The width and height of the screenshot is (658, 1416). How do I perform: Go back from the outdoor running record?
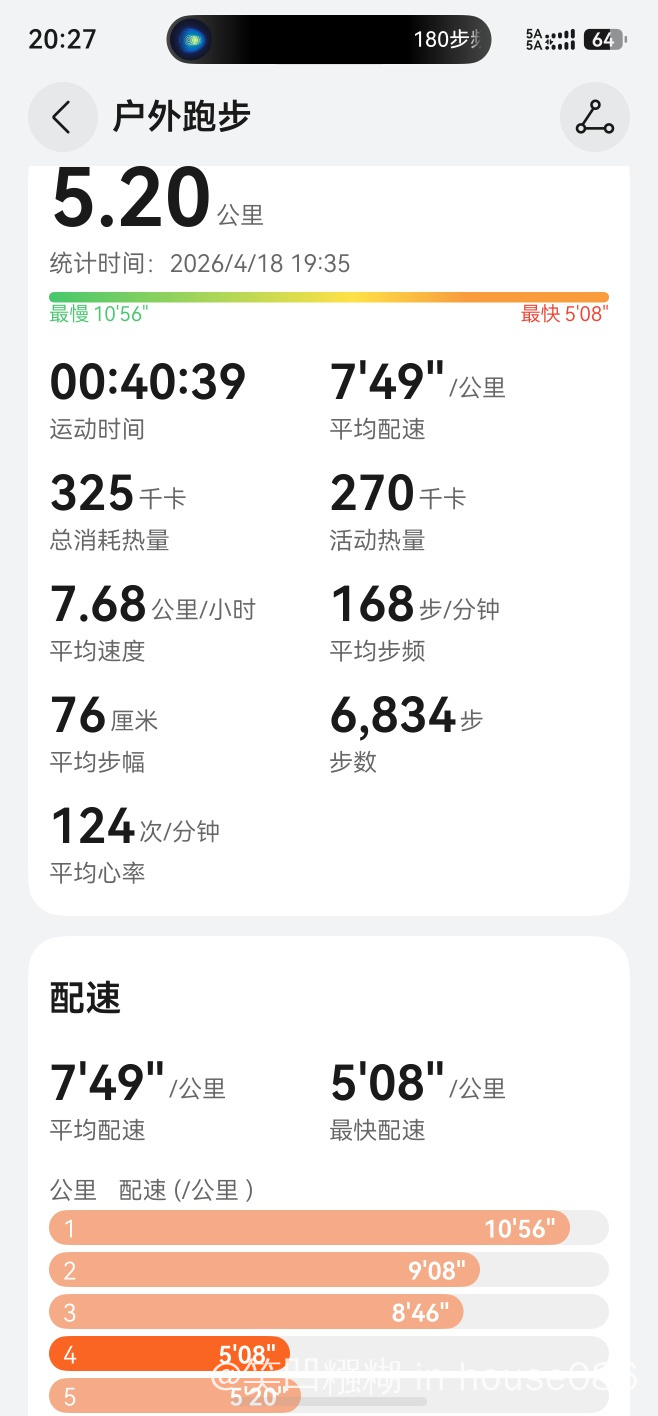(x=62, y=117)
